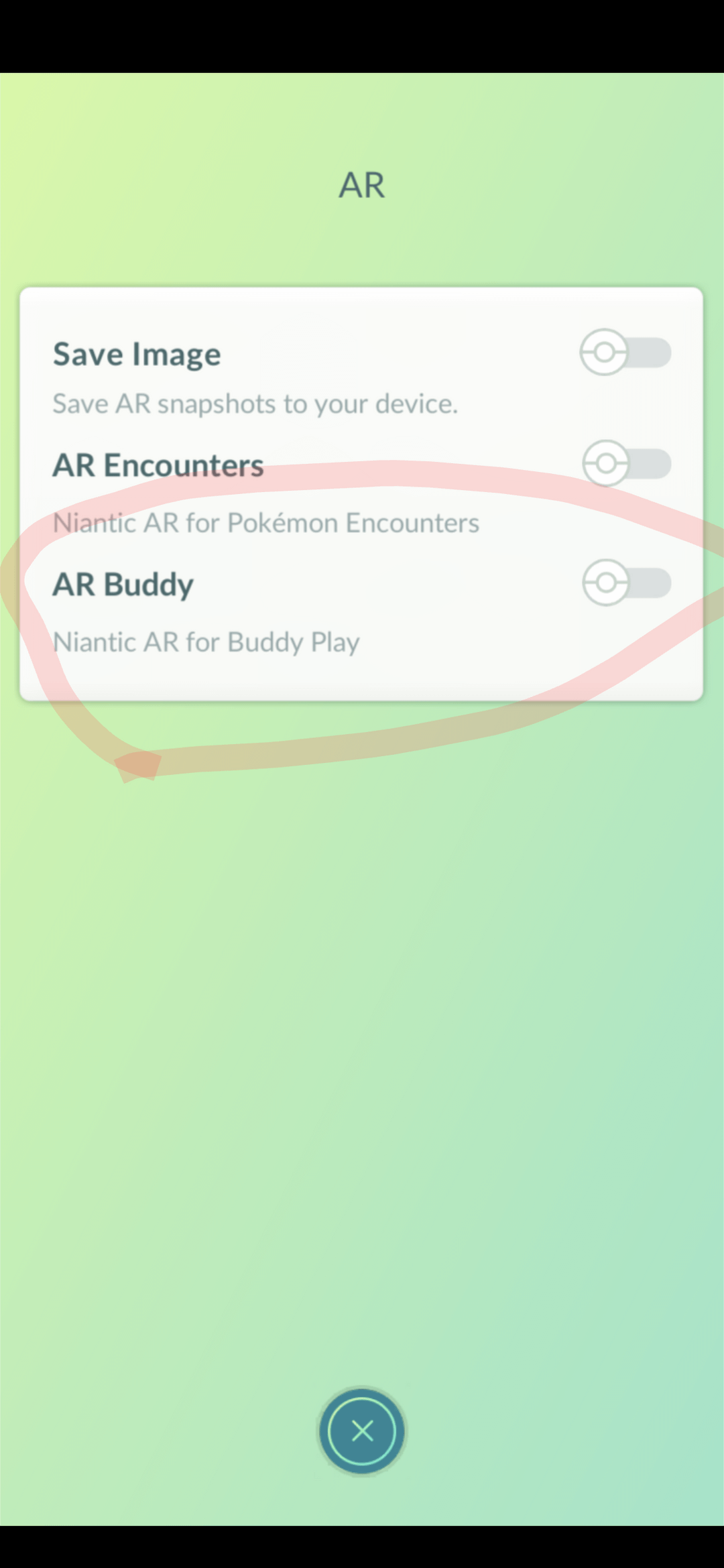The height and width of the screenshot is (1568, 724).
Task: Turn on AR Encounters switch
Action: pos(626,463)
